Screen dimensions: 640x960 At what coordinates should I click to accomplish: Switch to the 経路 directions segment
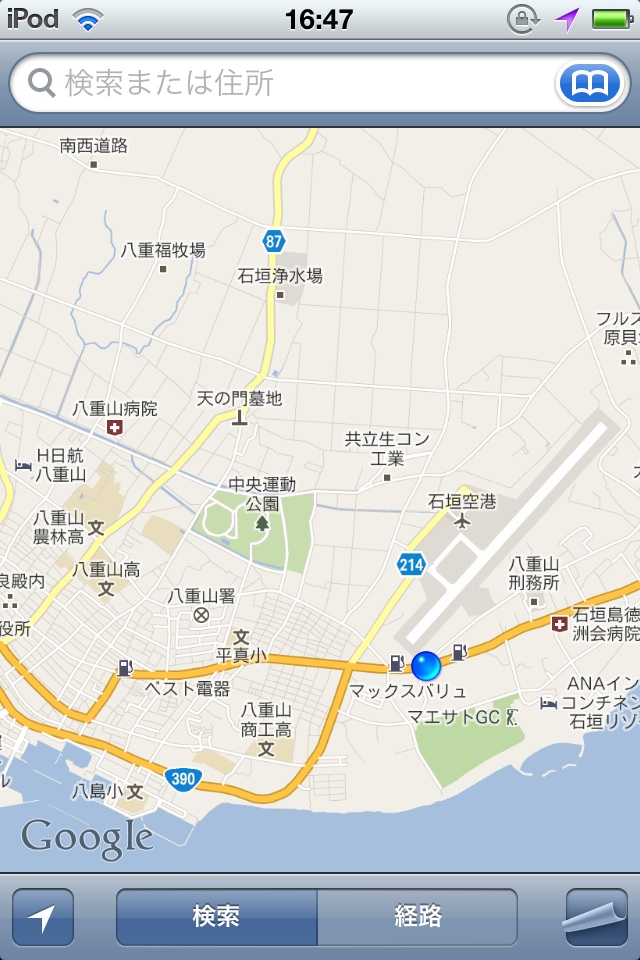click(x=418, y=916)
